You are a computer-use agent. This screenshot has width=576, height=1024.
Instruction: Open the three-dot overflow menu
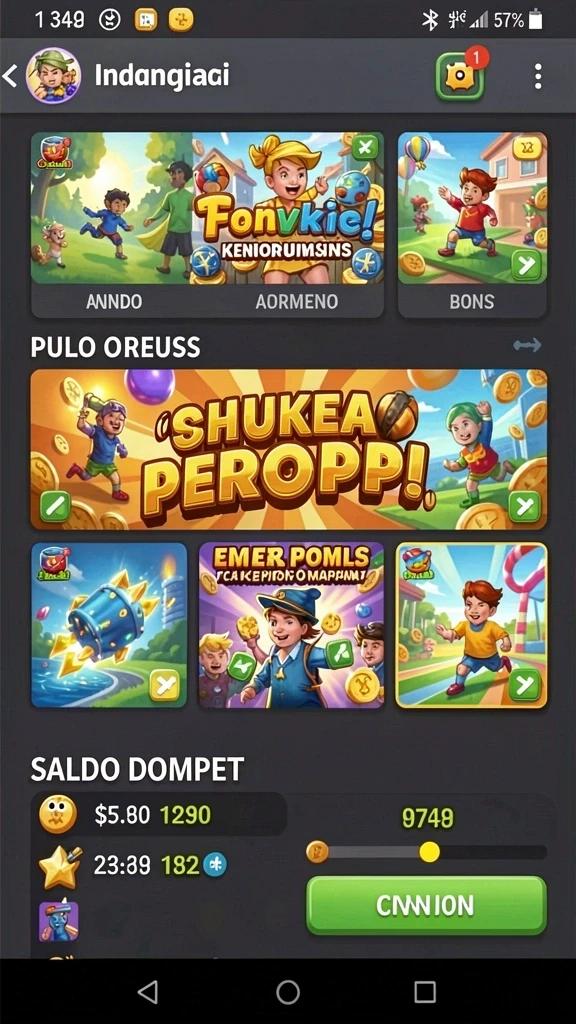pos(537,76)
